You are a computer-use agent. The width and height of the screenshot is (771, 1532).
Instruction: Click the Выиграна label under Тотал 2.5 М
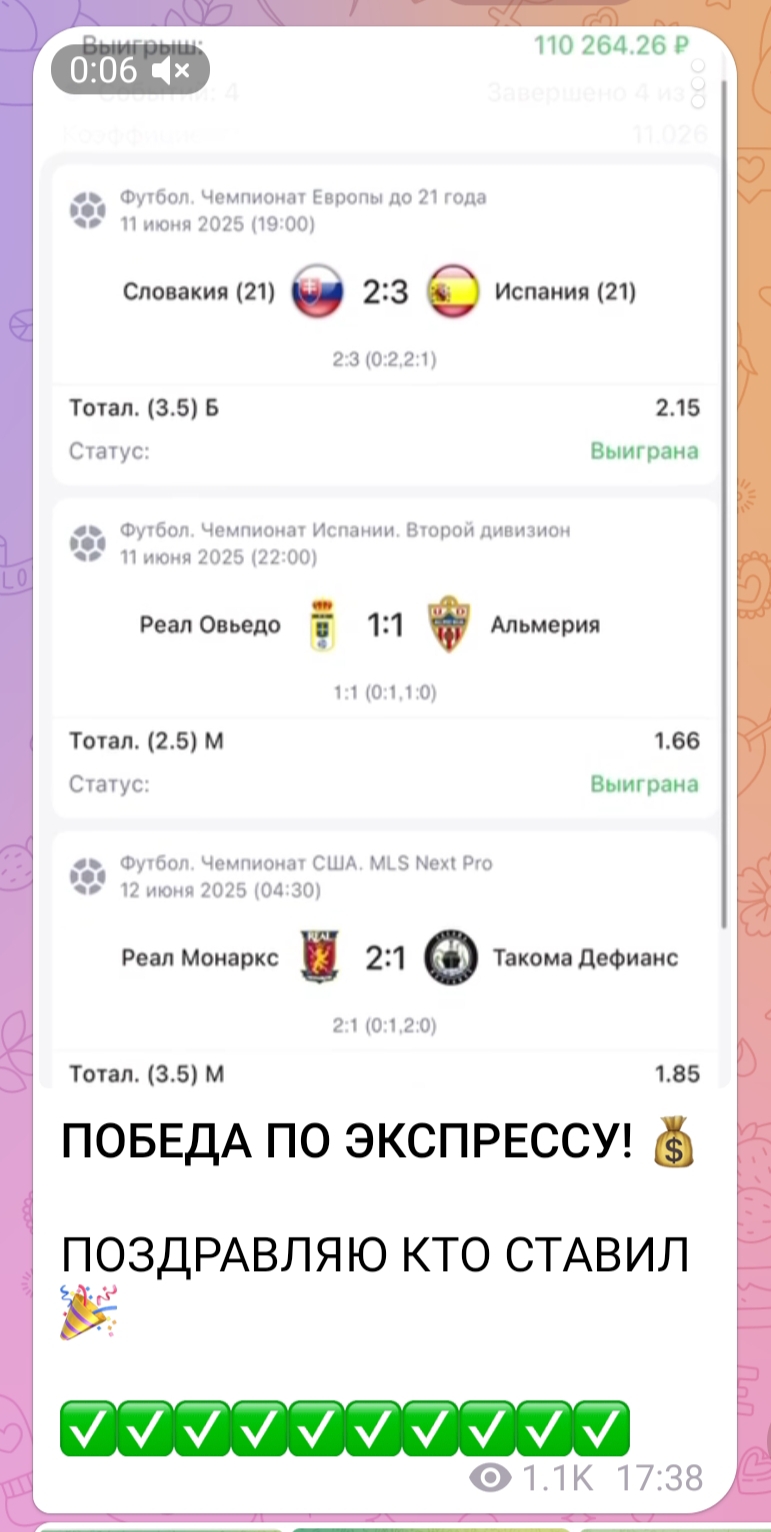(x=644, y=784)
